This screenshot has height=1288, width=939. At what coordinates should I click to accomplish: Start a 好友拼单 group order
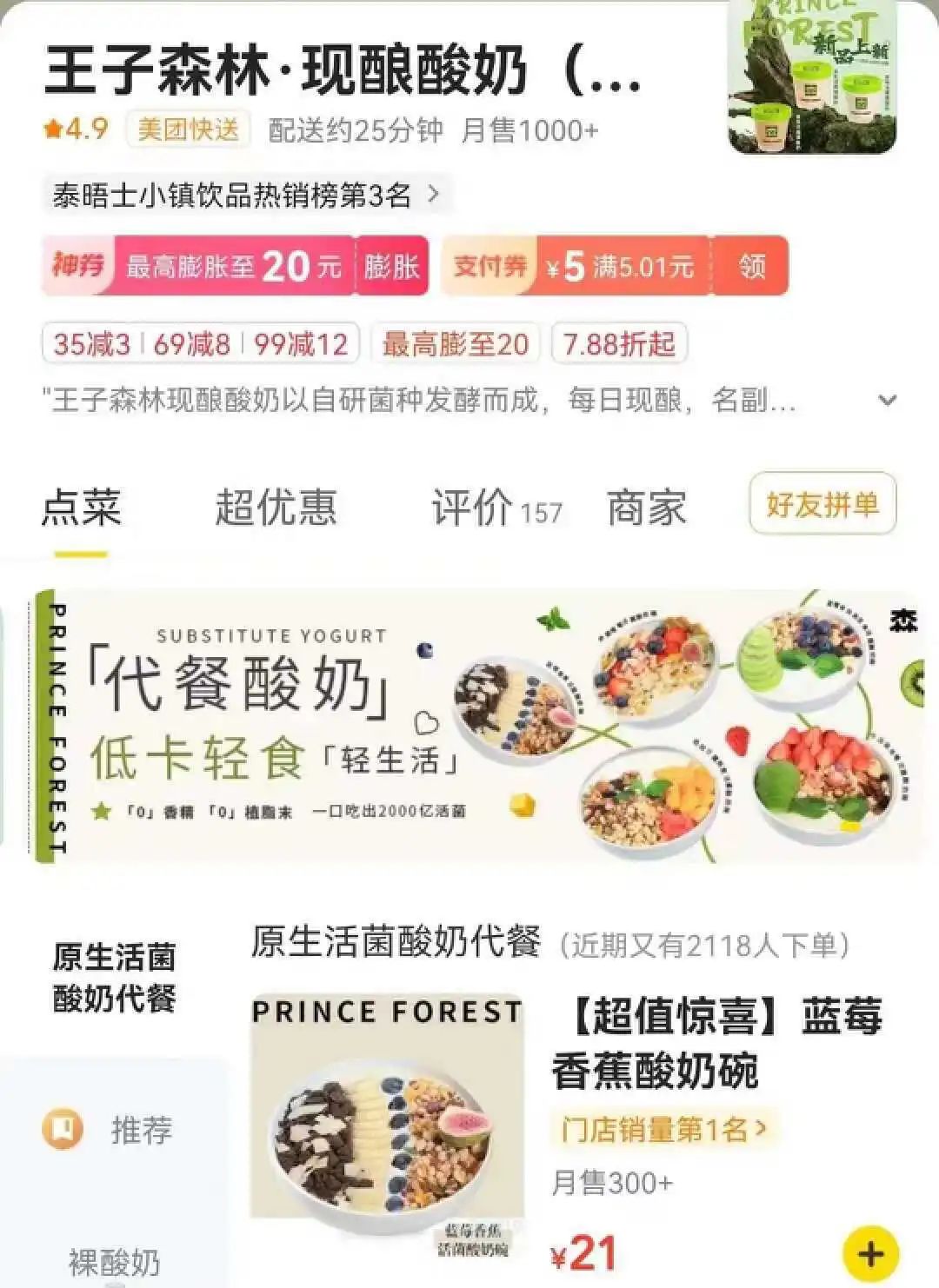pos(822,504)
